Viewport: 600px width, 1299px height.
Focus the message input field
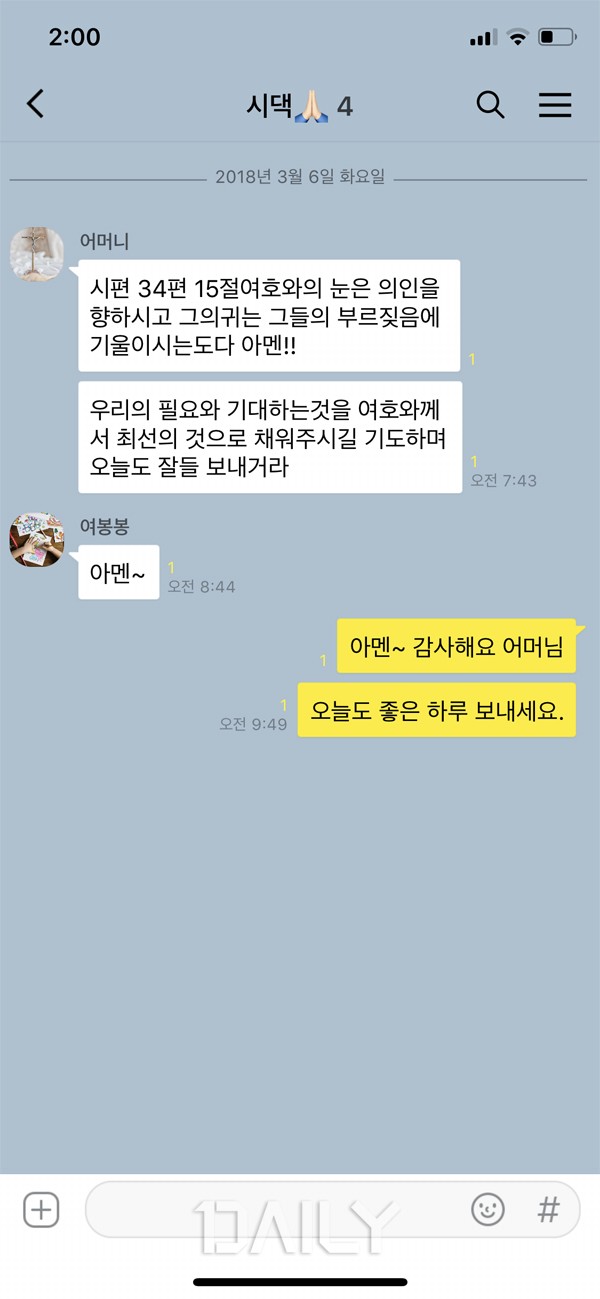270,1211
